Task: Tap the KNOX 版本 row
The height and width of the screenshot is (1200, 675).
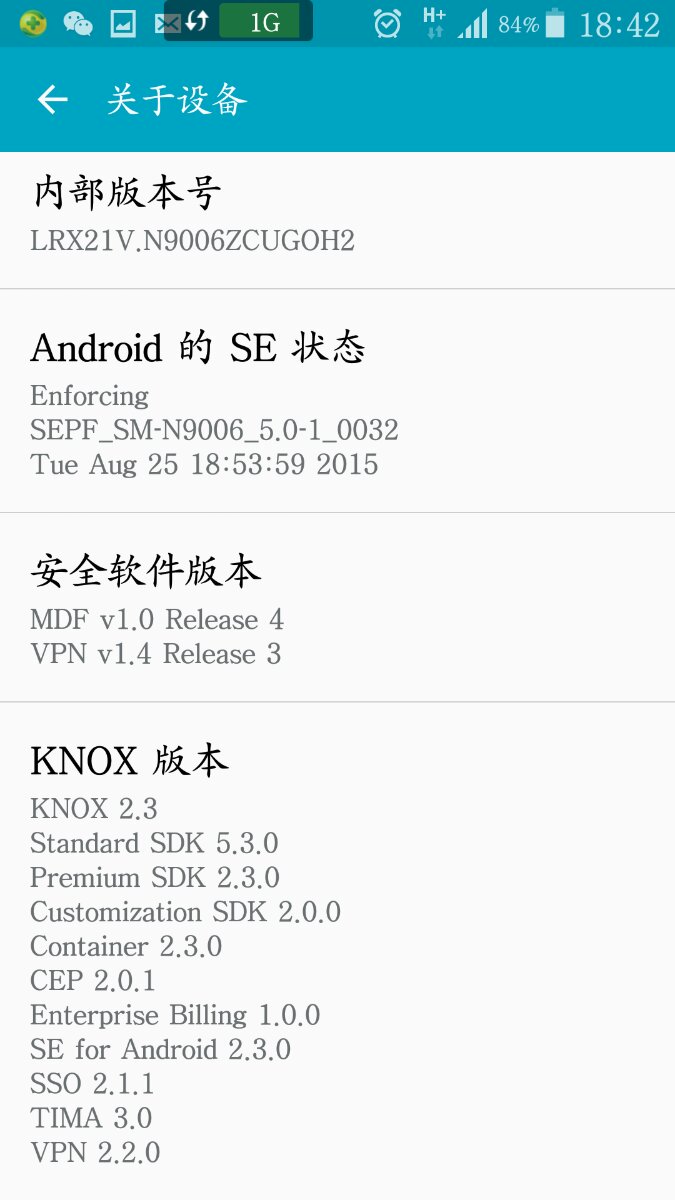Action: point(337,951)
